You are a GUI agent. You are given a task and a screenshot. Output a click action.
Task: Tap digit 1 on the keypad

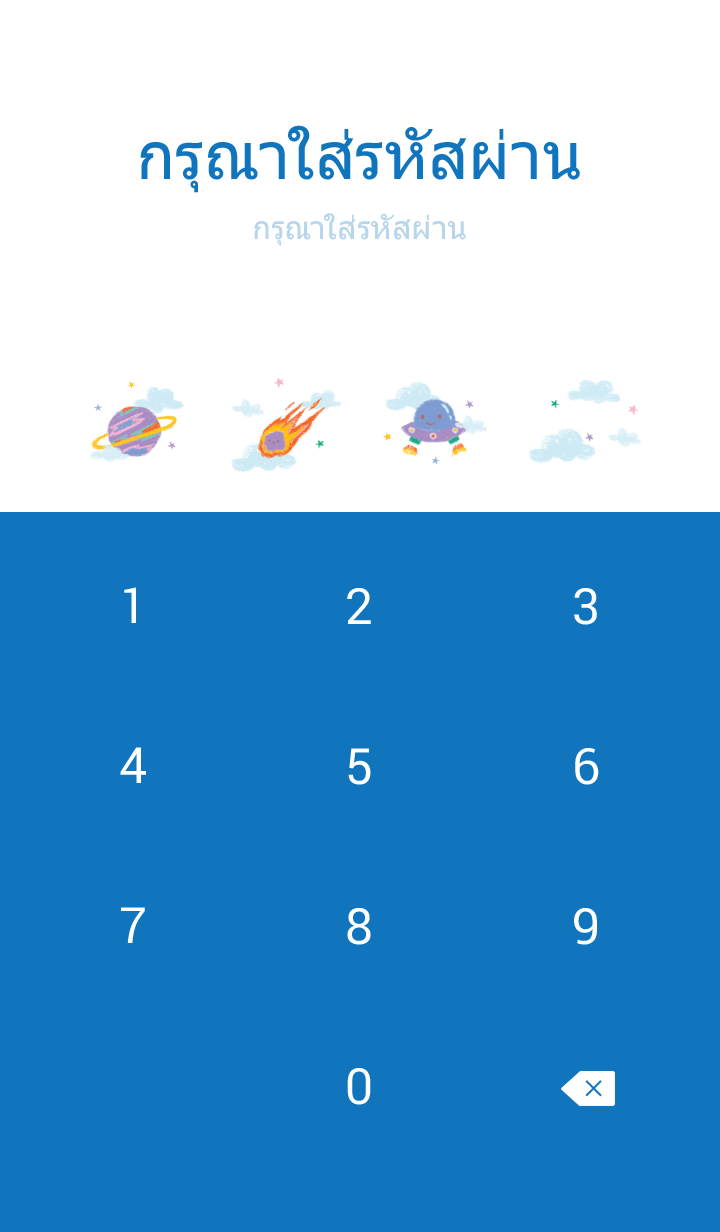[x=132, y=607]
